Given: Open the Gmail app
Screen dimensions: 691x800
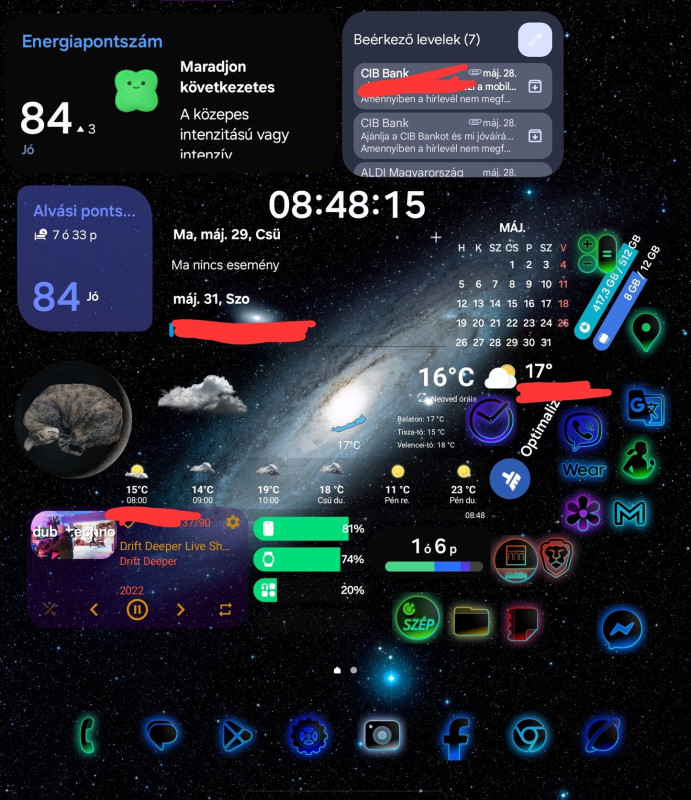Looking at the screenshot, I should coord(629,514).
